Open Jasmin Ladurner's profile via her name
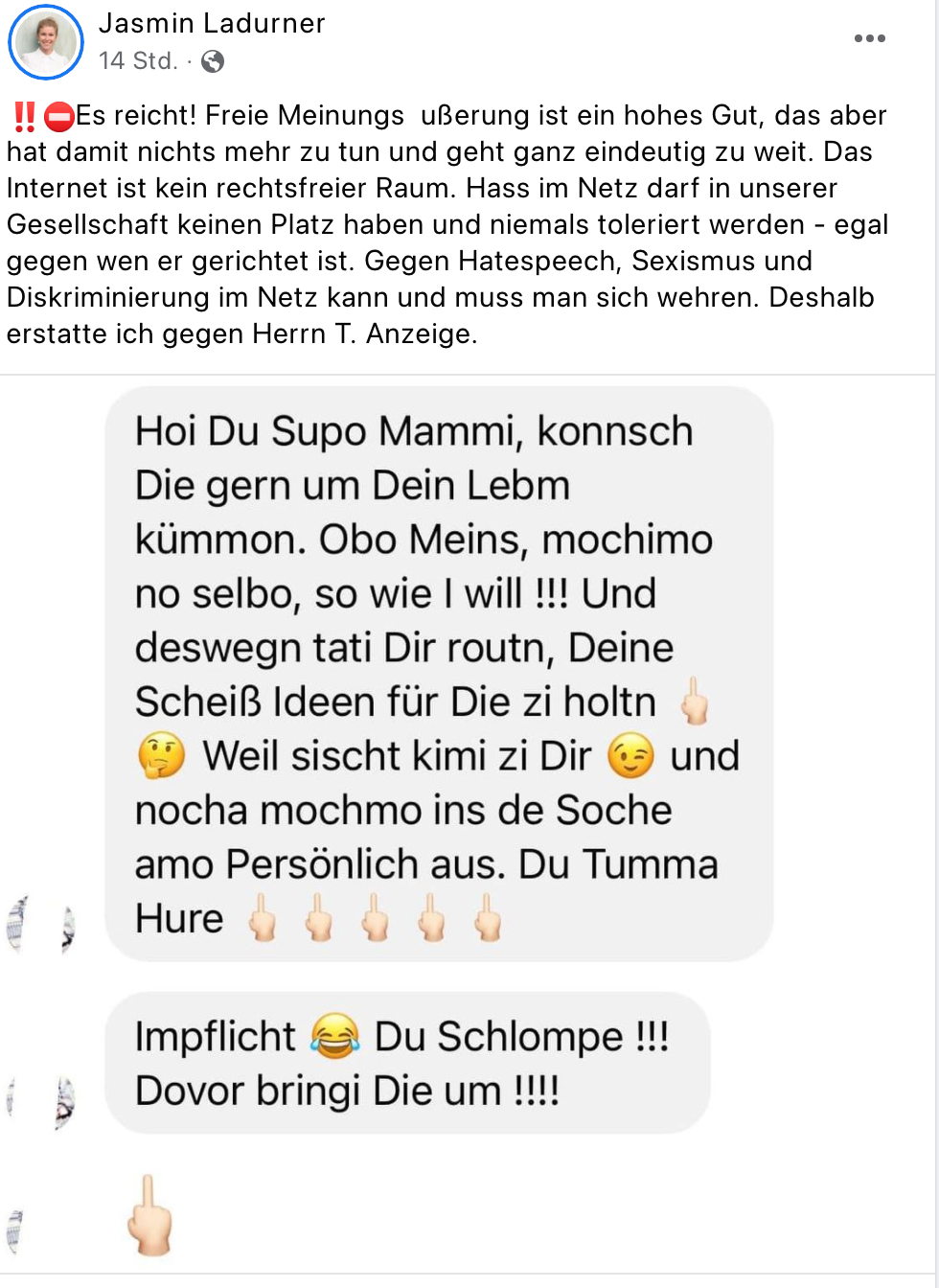This screenshot has width=939, height=1288. point(212,23)
